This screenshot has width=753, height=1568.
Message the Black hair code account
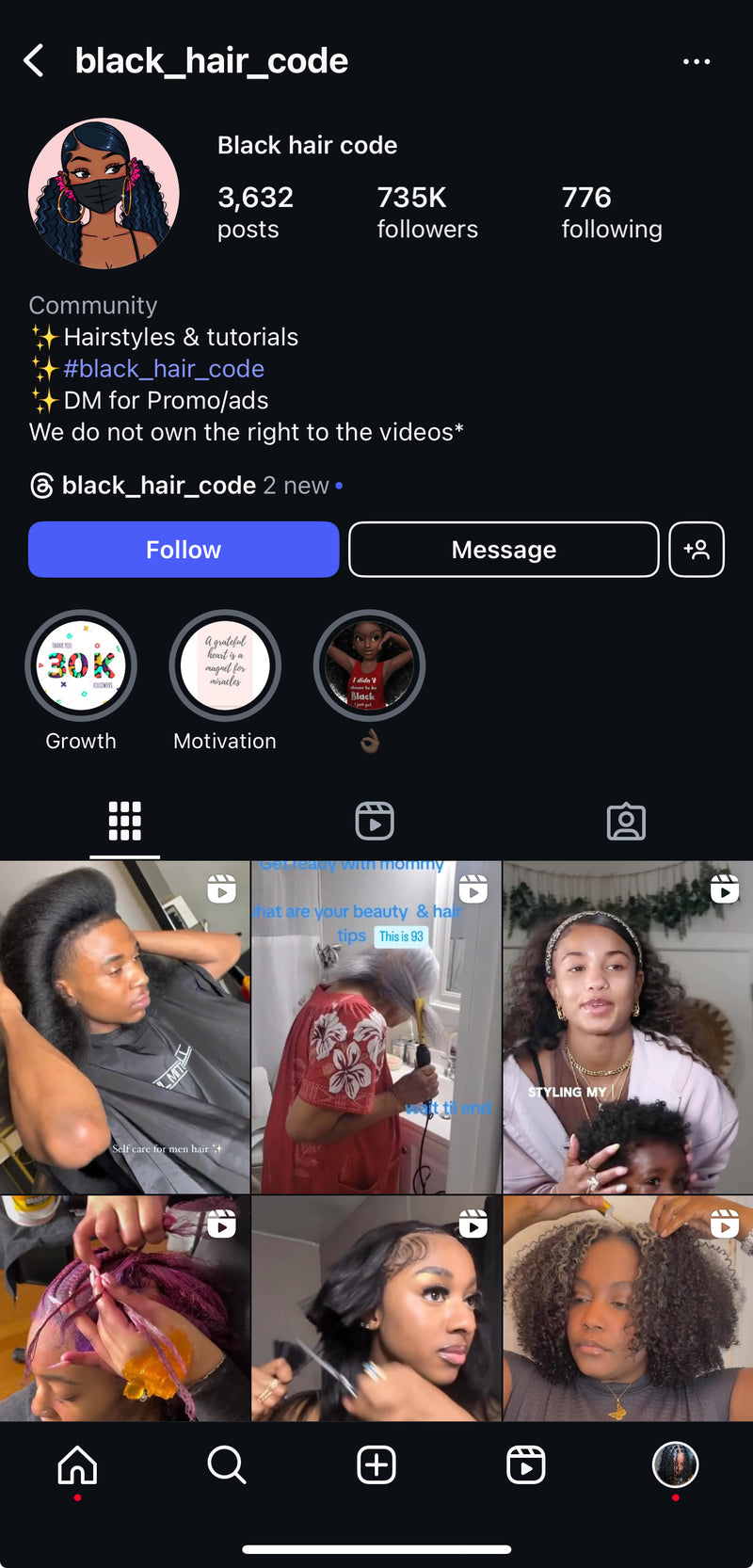504,550
